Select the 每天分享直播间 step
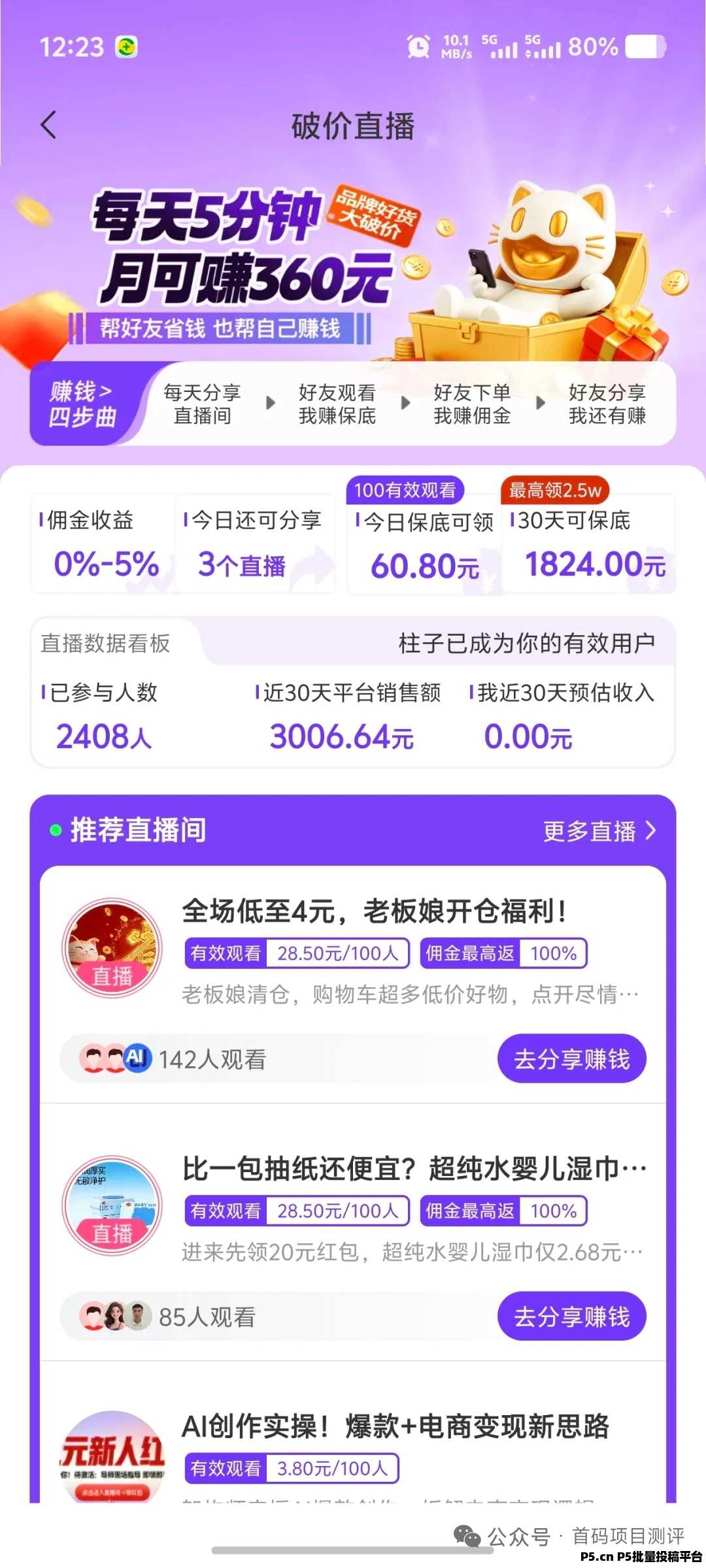706x1568 pixels. 204,404
